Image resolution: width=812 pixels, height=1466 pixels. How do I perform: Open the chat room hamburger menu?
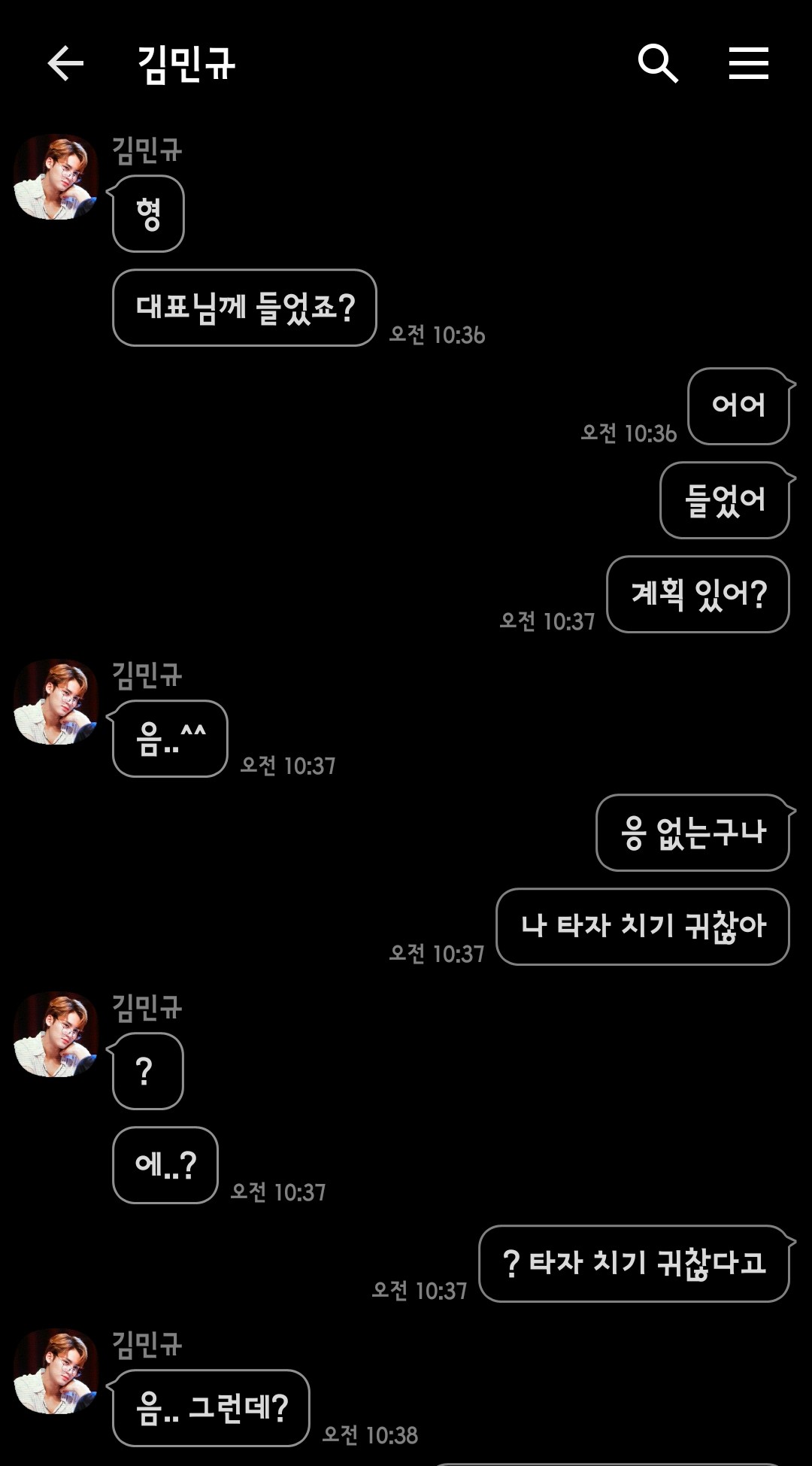coord(748,63)
